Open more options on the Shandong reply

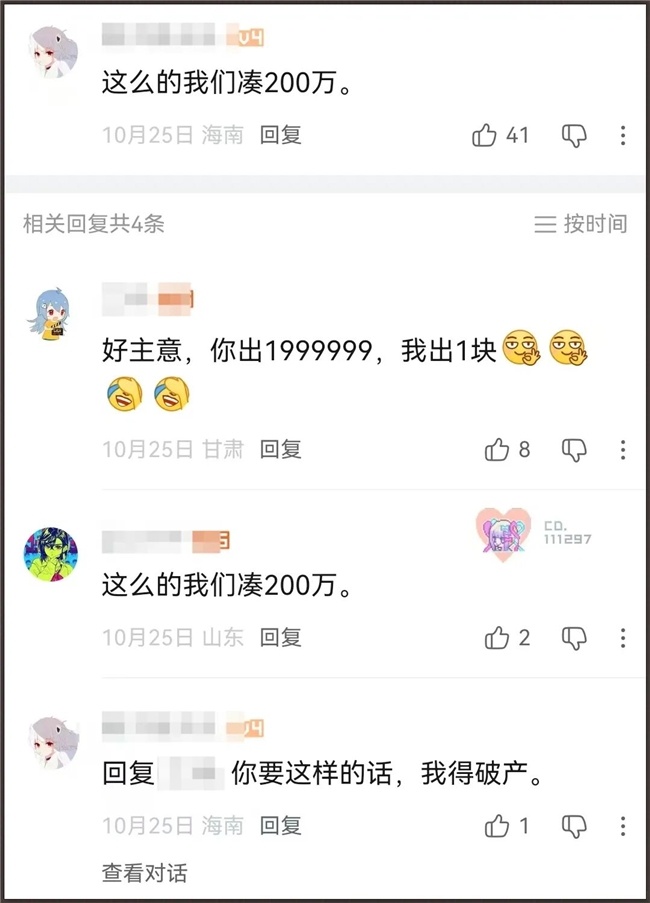click(623, 638)
